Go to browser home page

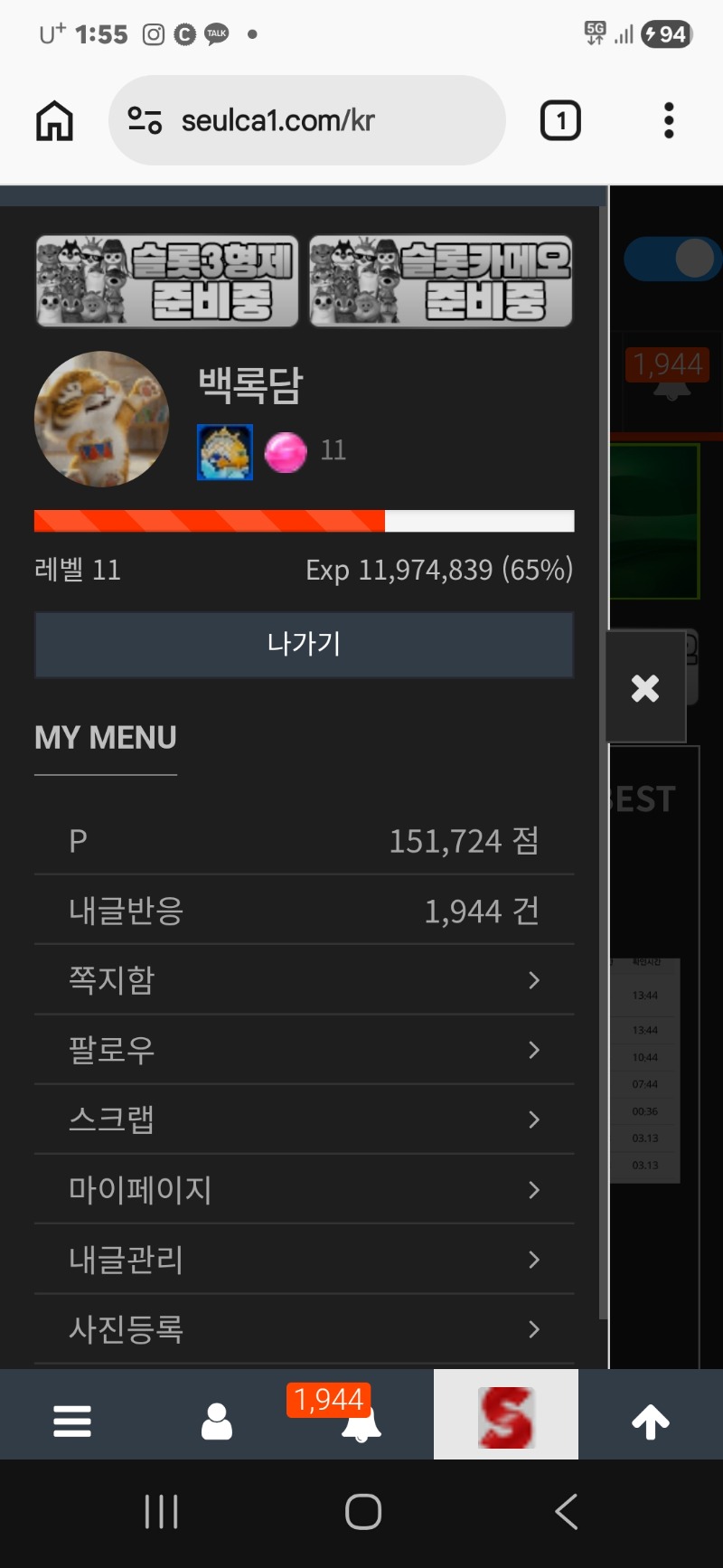click(x=54, y=120)
